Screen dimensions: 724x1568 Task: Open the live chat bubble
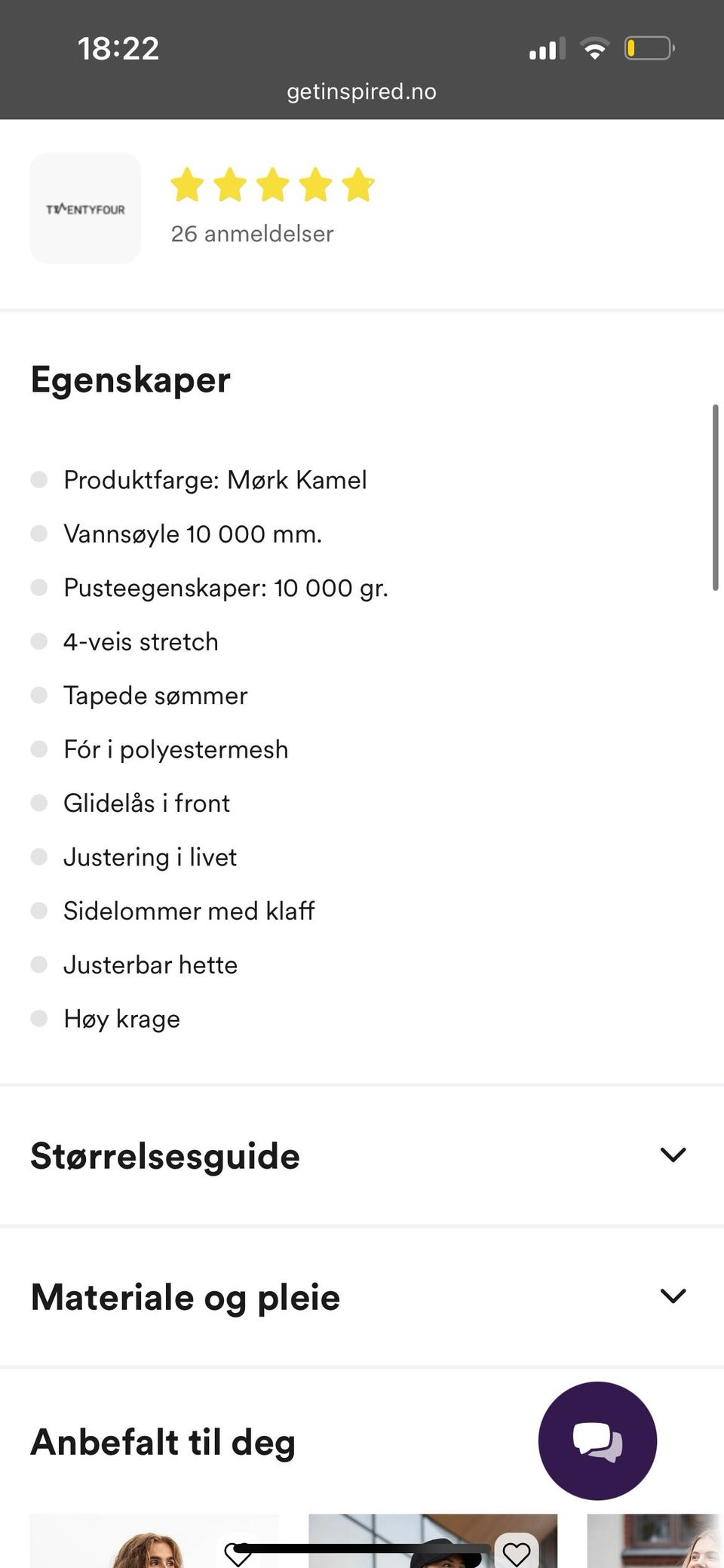(x=597, y=1440)
